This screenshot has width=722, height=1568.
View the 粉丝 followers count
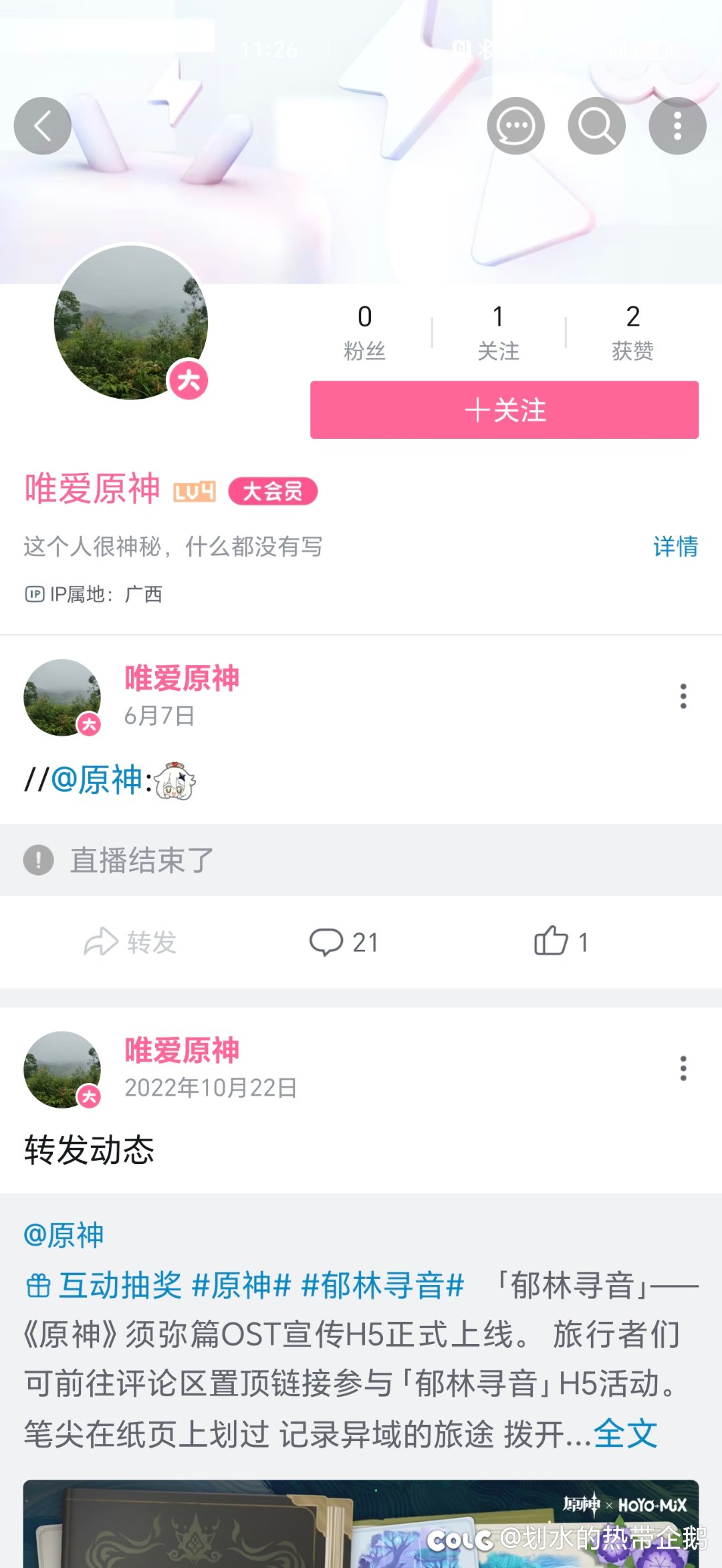coord(364,332)
